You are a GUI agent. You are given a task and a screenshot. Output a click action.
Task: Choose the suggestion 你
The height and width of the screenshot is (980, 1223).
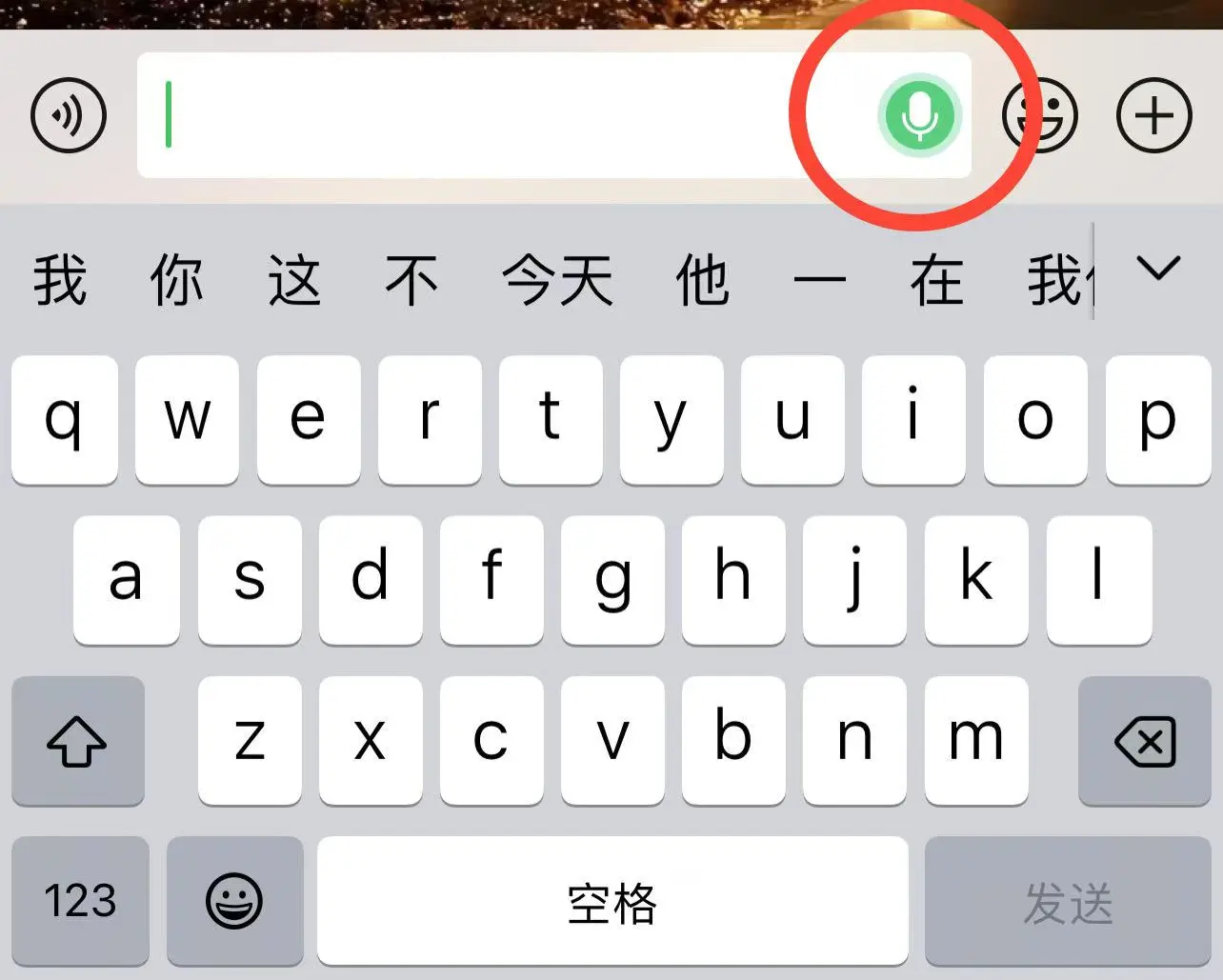tap(177, 281)
